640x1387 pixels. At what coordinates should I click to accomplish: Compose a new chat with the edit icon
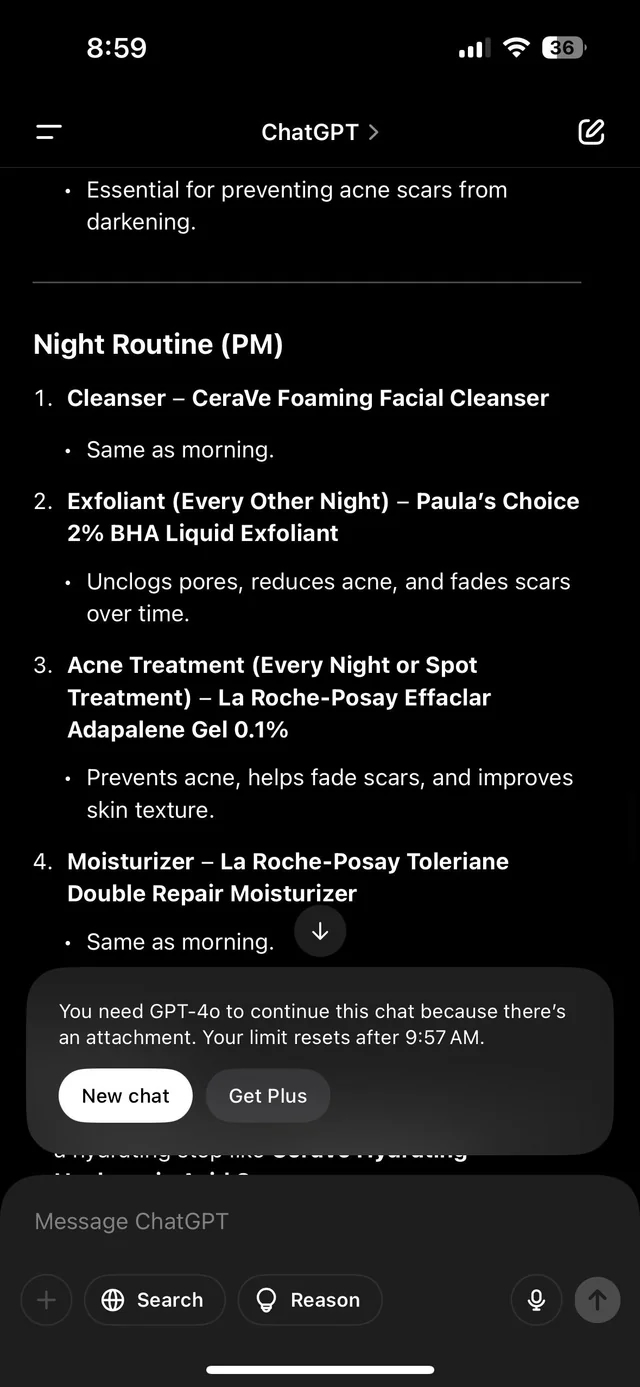(591, 132)
